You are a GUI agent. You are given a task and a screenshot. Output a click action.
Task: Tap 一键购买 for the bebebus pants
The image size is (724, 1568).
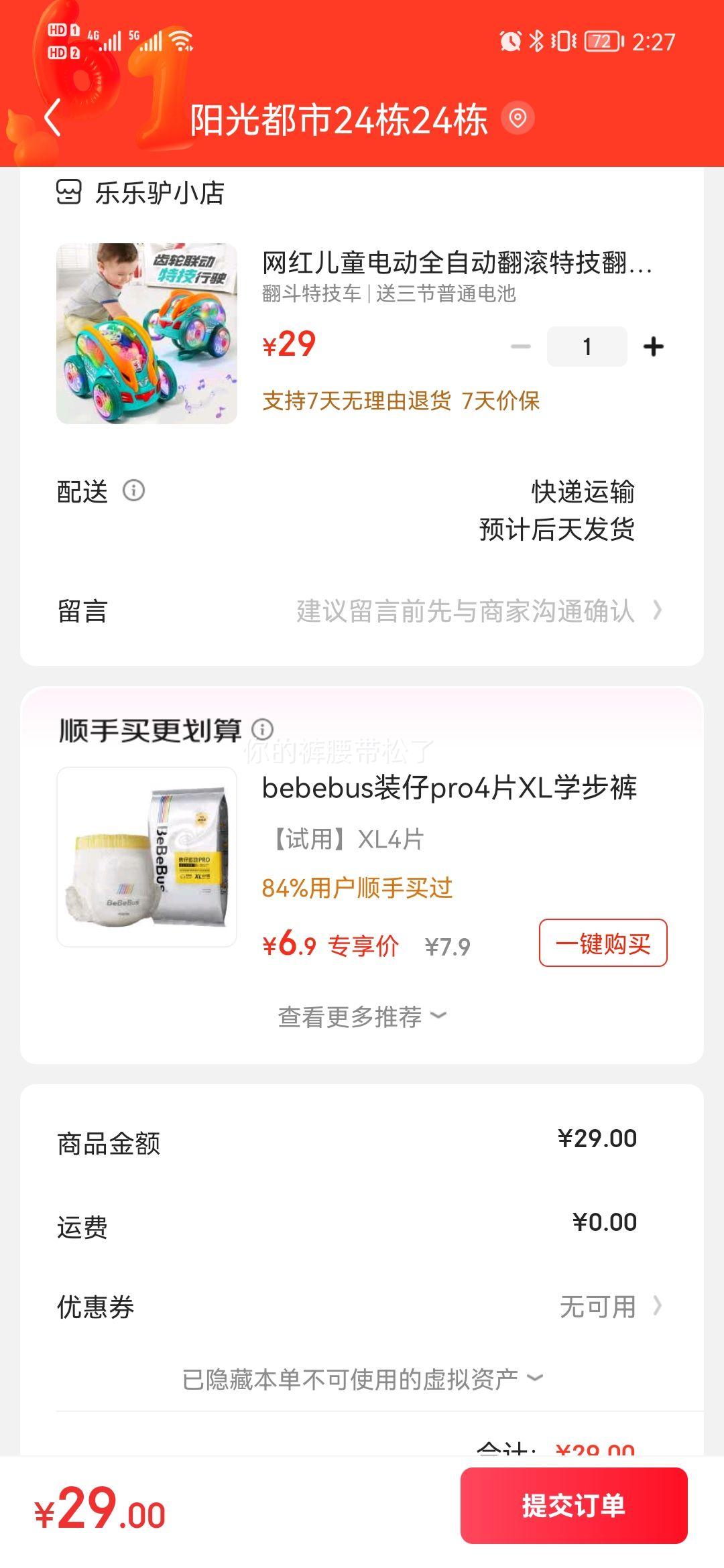(603, 943)
